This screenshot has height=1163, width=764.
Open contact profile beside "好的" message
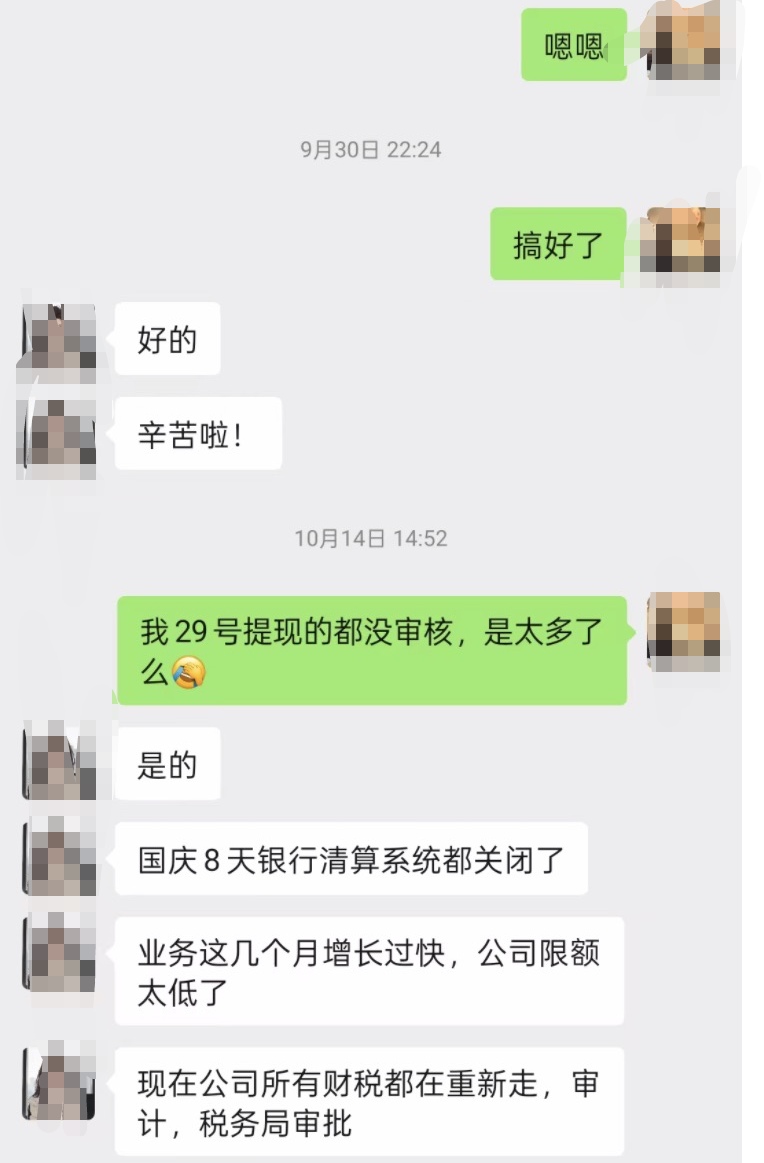[58, 342]
